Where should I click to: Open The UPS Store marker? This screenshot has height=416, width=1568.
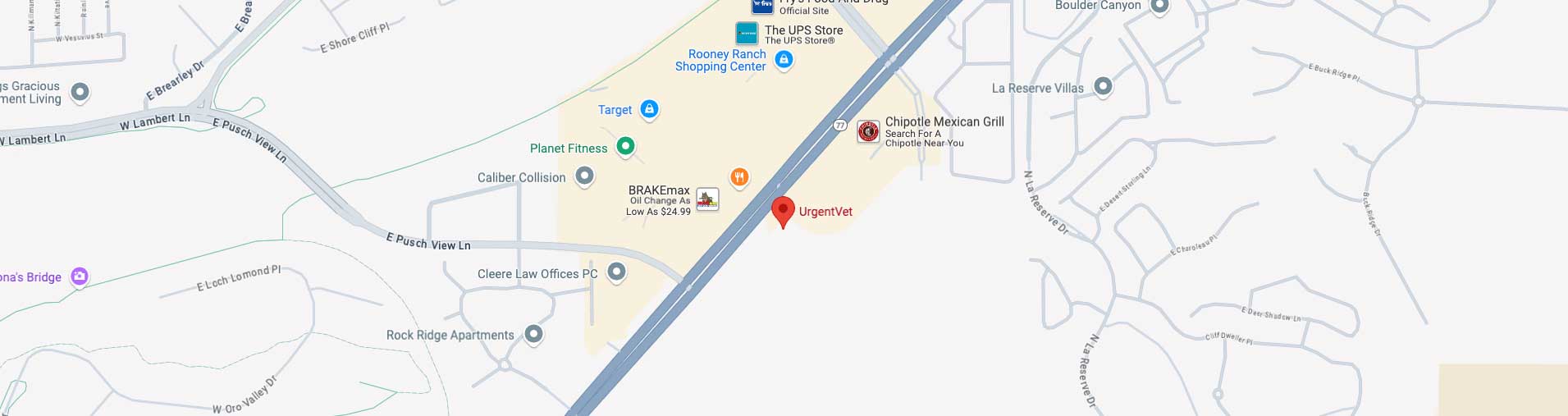747,34
